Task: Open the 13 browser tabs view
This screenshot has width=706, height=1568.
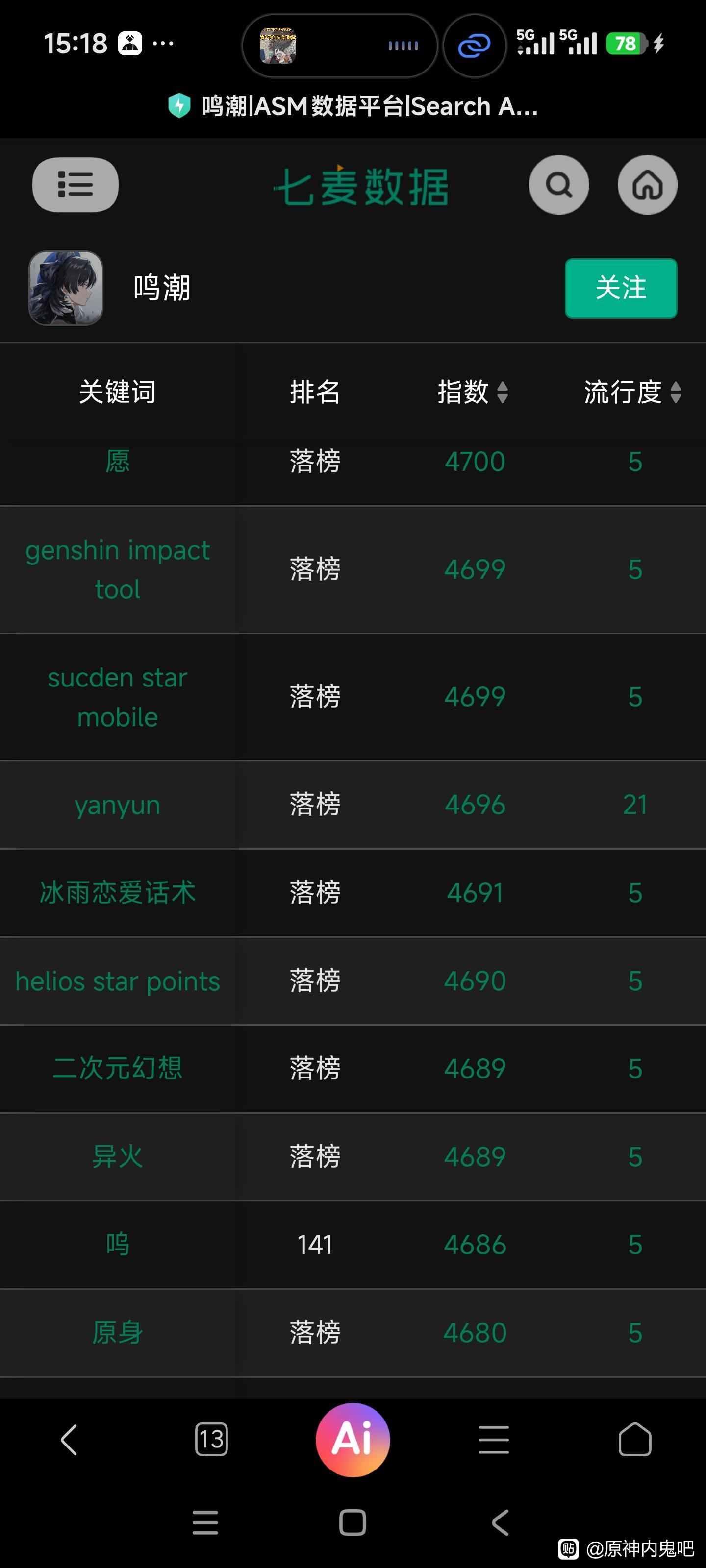Action: pos(211,1440)
